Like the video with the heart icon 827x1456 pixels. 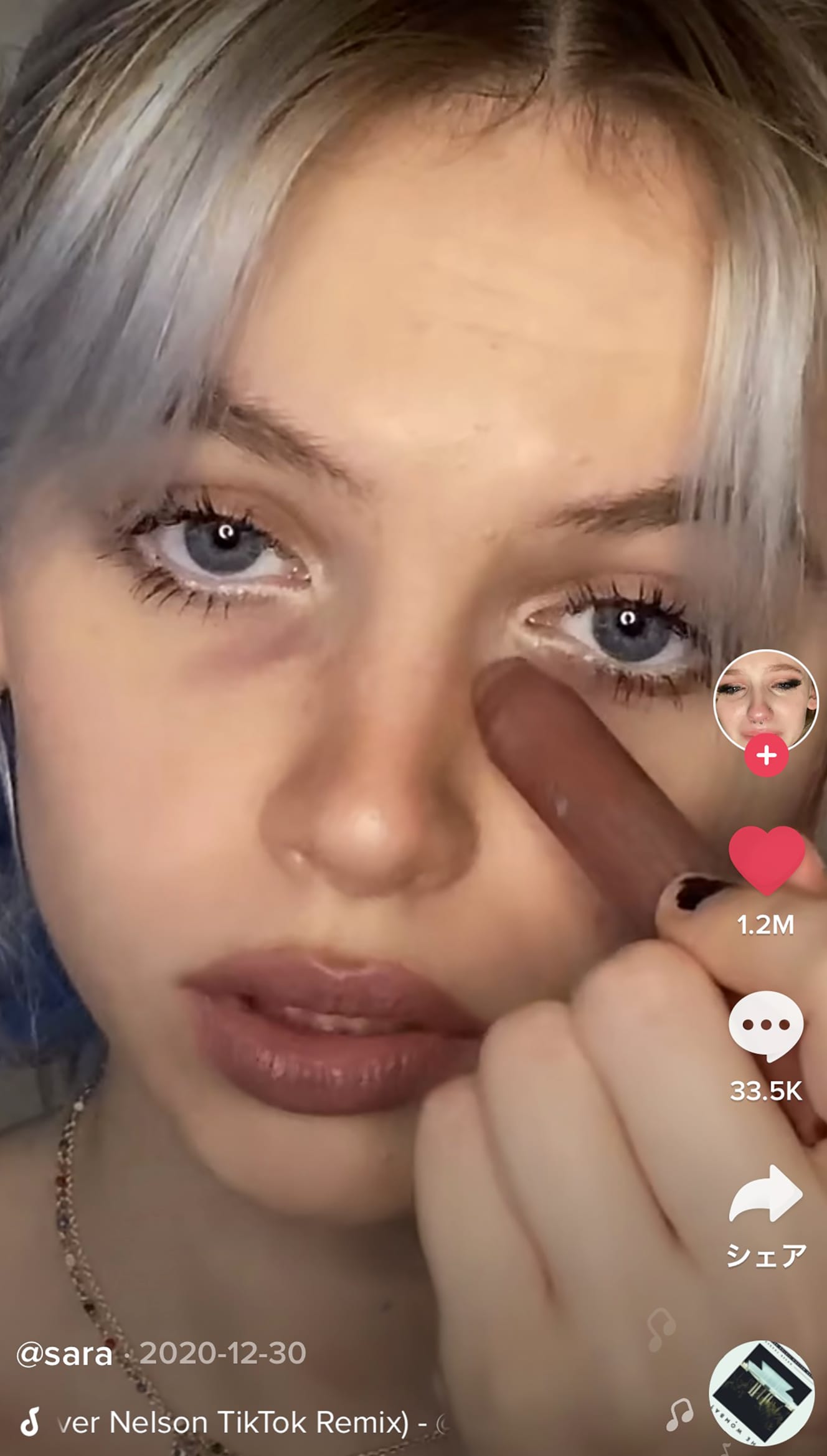pos(767,860)
